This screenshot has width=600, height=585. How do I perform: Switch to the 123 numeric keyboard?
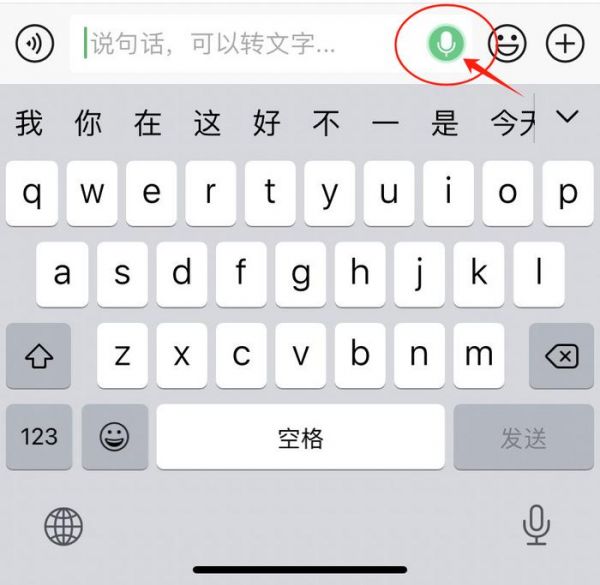click(x=38, y=437)
